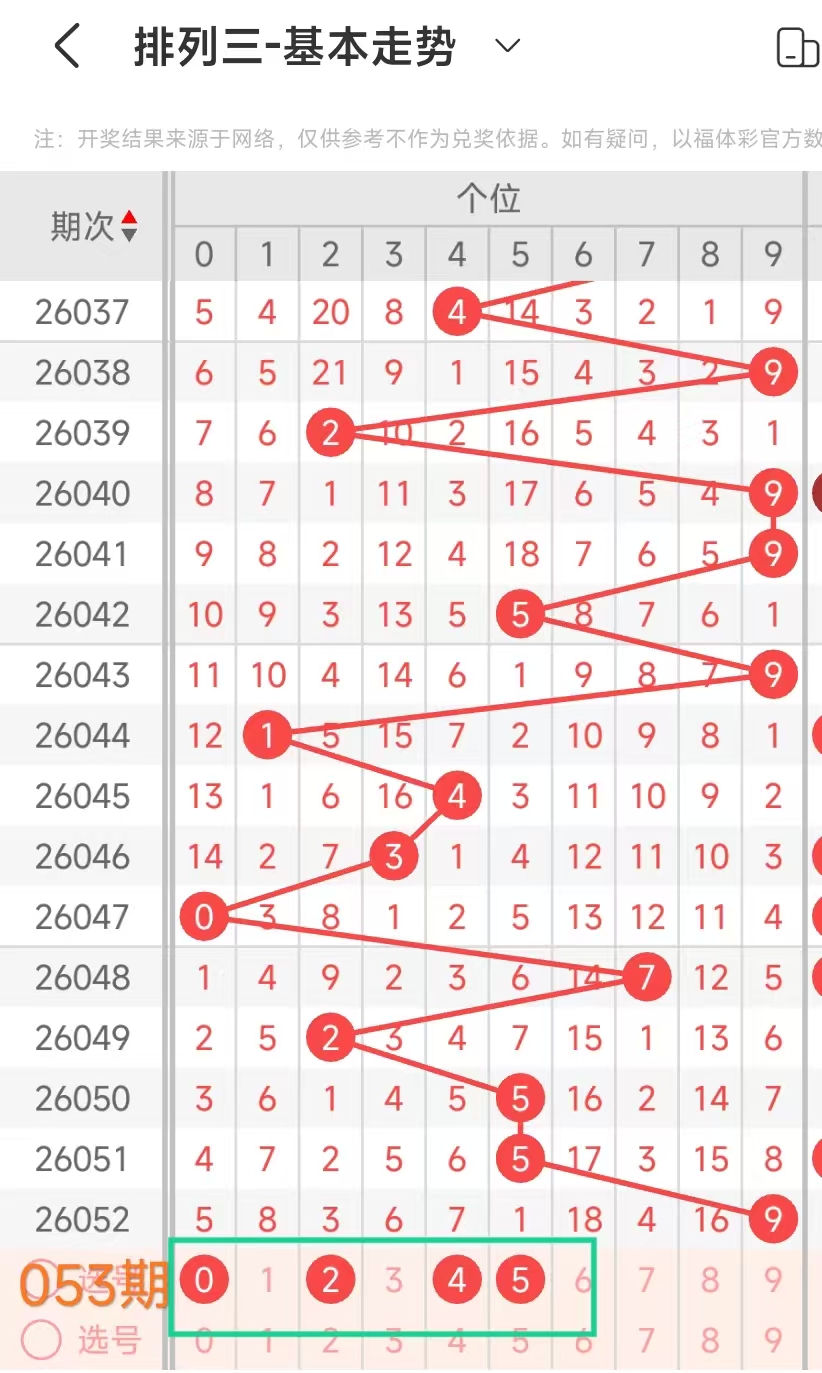Deselect number 0 in the 053期 pick row
Image resolution: width=822 pixels, height=1373 pixels.
pos(204,1277)
